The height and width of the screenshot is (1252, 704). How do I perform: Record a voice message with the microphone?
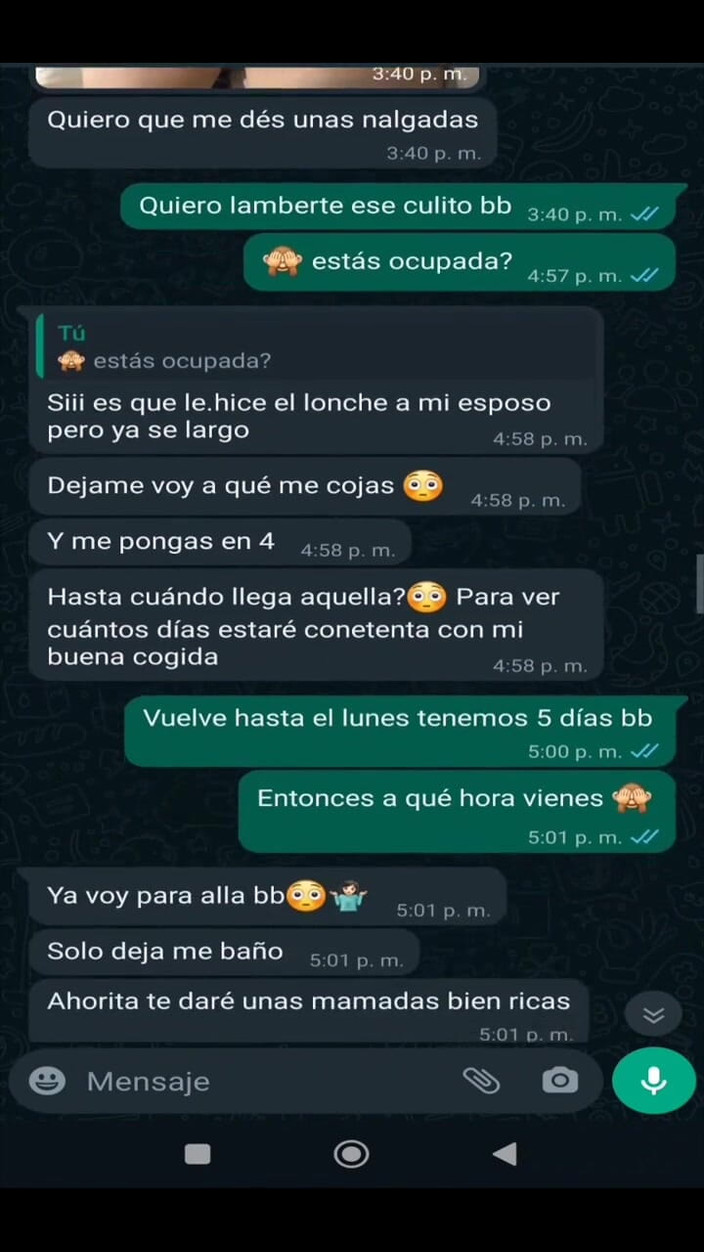(x=654, y=1080)
